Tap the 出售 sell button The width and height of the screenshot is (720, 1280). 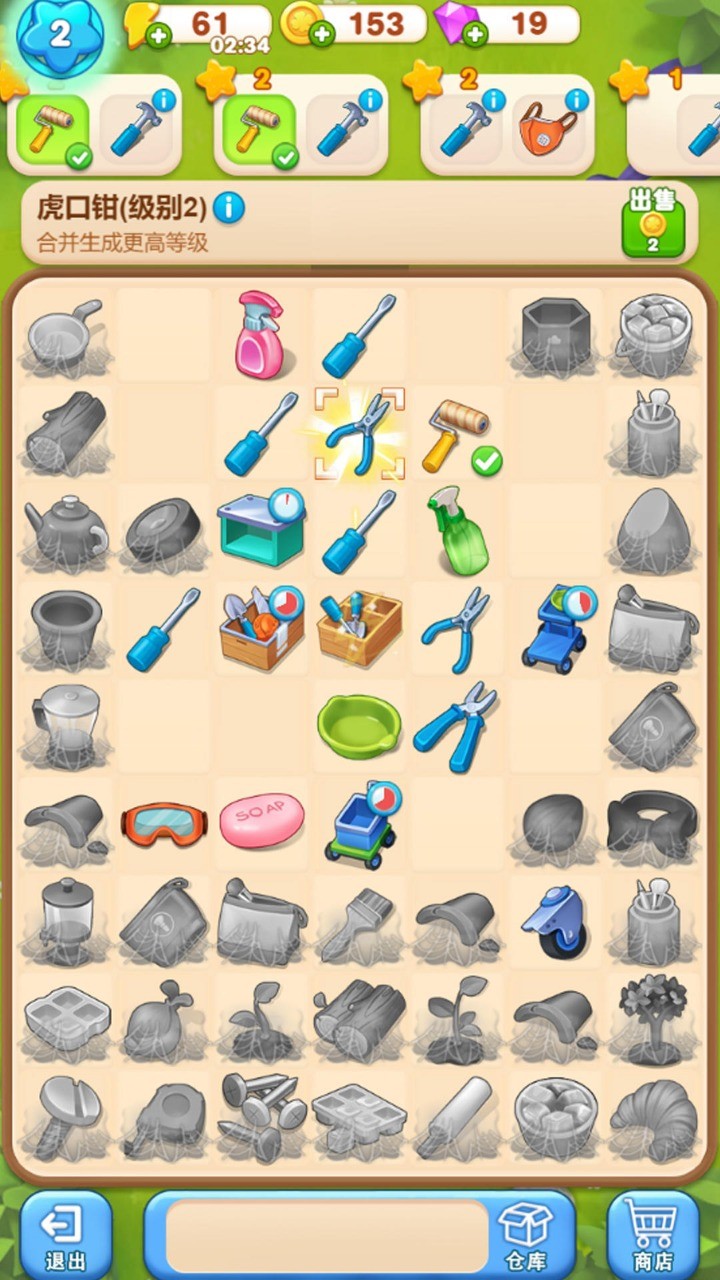[x=653, y=221]
